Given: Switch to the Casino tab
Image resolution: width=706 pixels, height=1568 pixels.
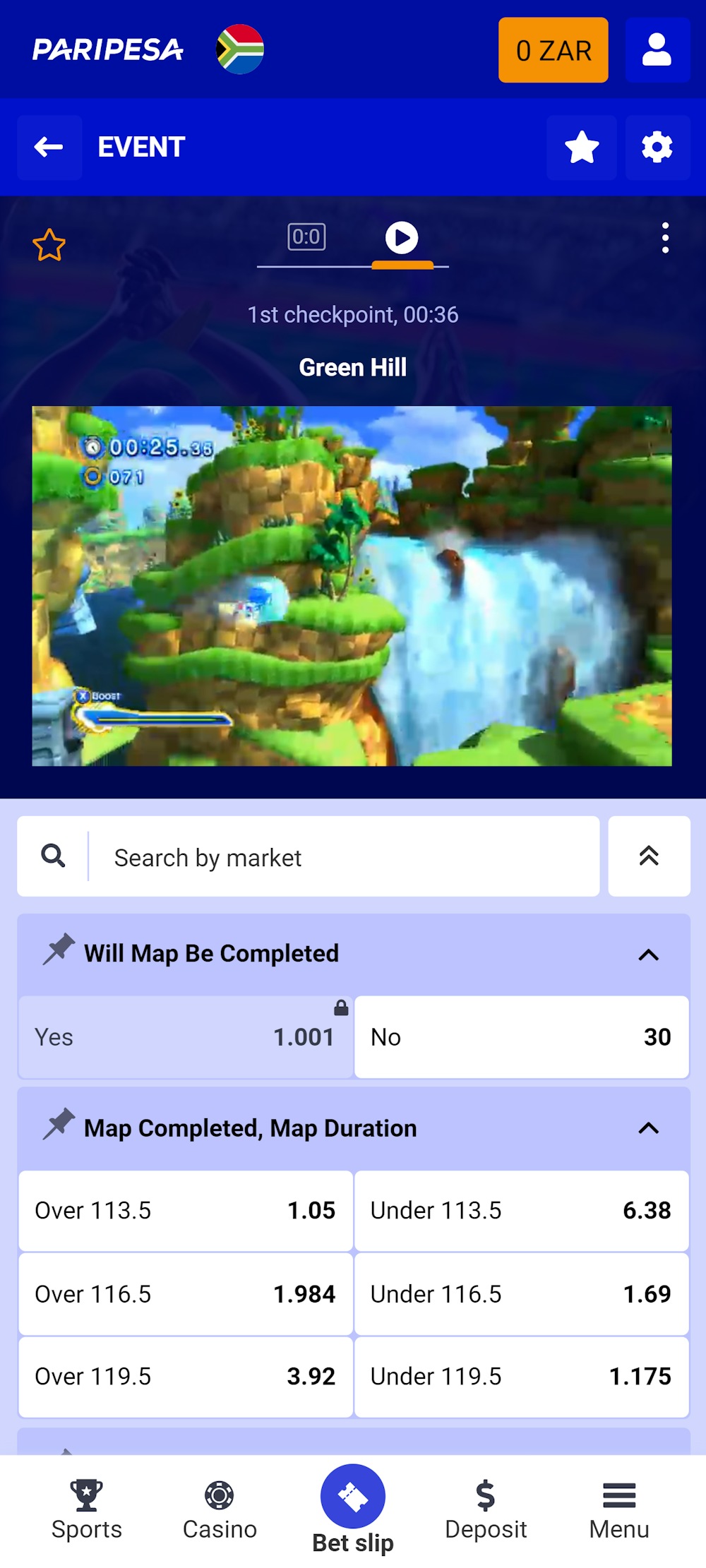Looking at the screenshot, I should click(220, 1509).
